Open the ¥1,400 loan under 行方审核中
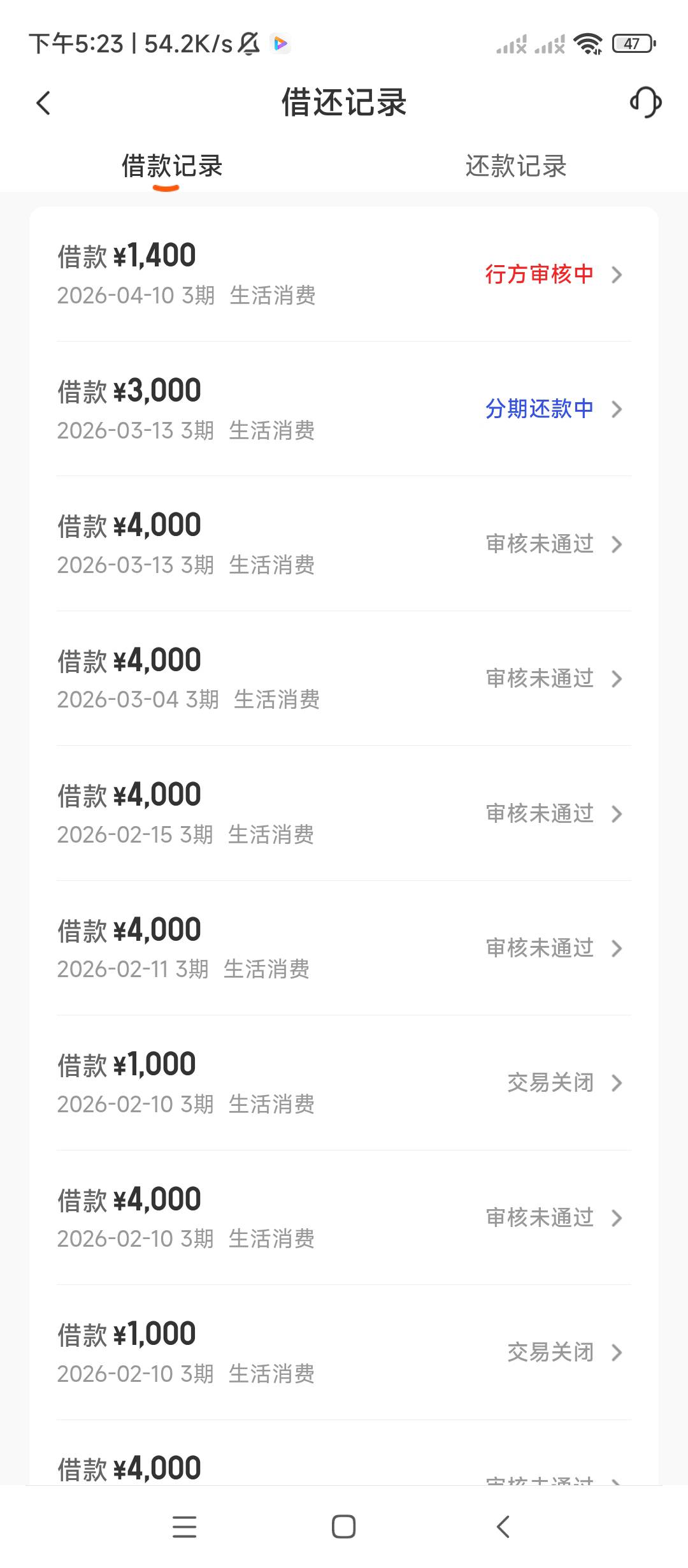The height and width of the screenshot is (1568, 688). click(x=344, y=274)
